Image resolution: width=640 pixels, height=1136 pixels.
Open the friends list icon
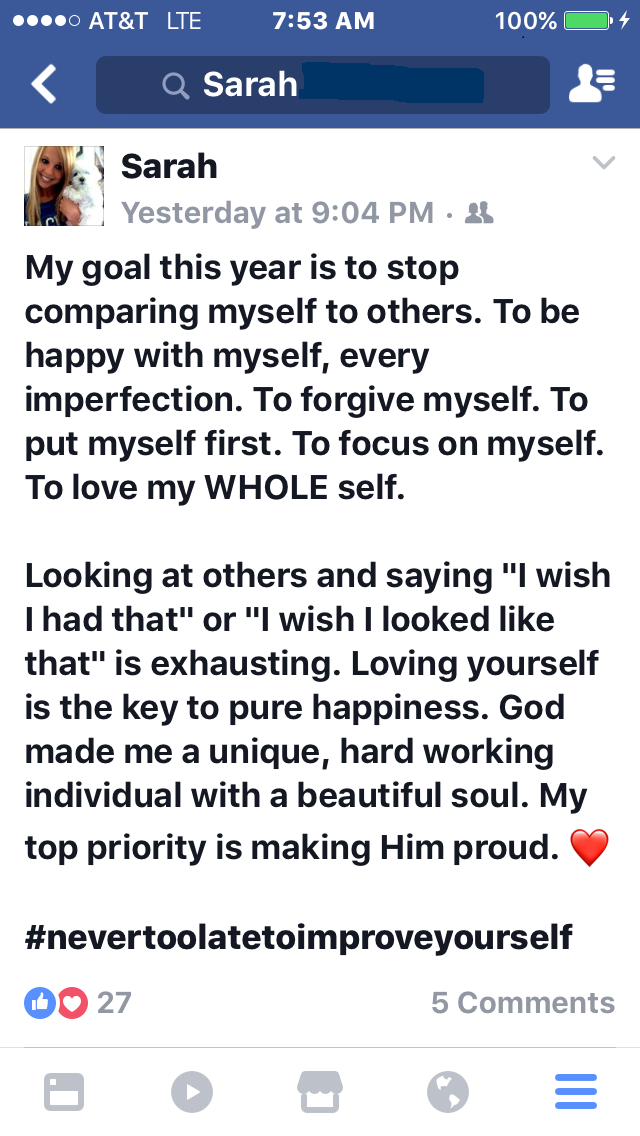pos(590,85)
